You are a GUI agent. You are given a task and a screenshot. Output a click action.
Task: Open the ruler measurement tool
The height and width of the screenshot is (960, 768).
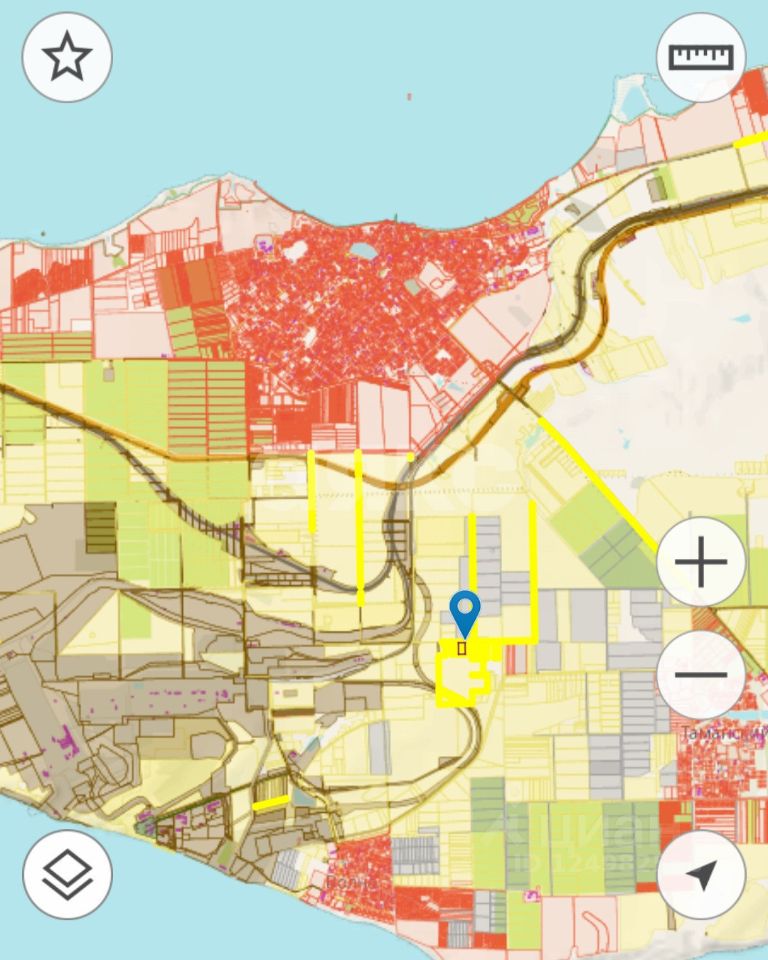pyautogui.click(x=701, y=57)
